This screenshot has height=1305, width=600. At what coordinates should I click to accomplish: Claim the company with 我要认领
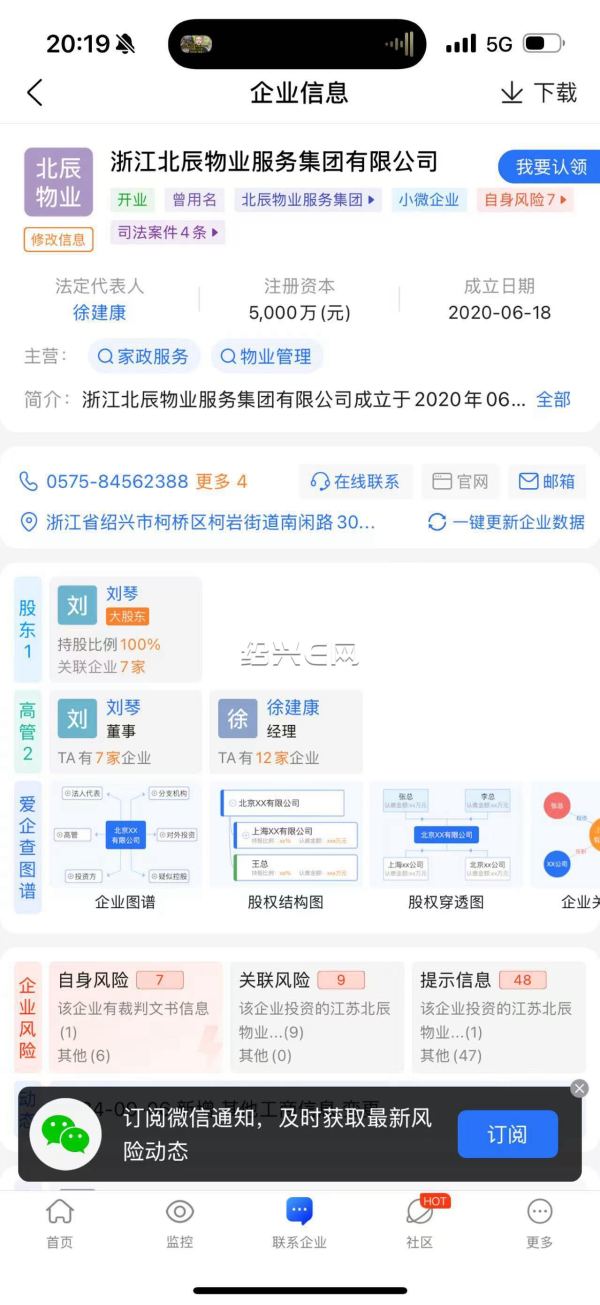click(x=550, y=167)
